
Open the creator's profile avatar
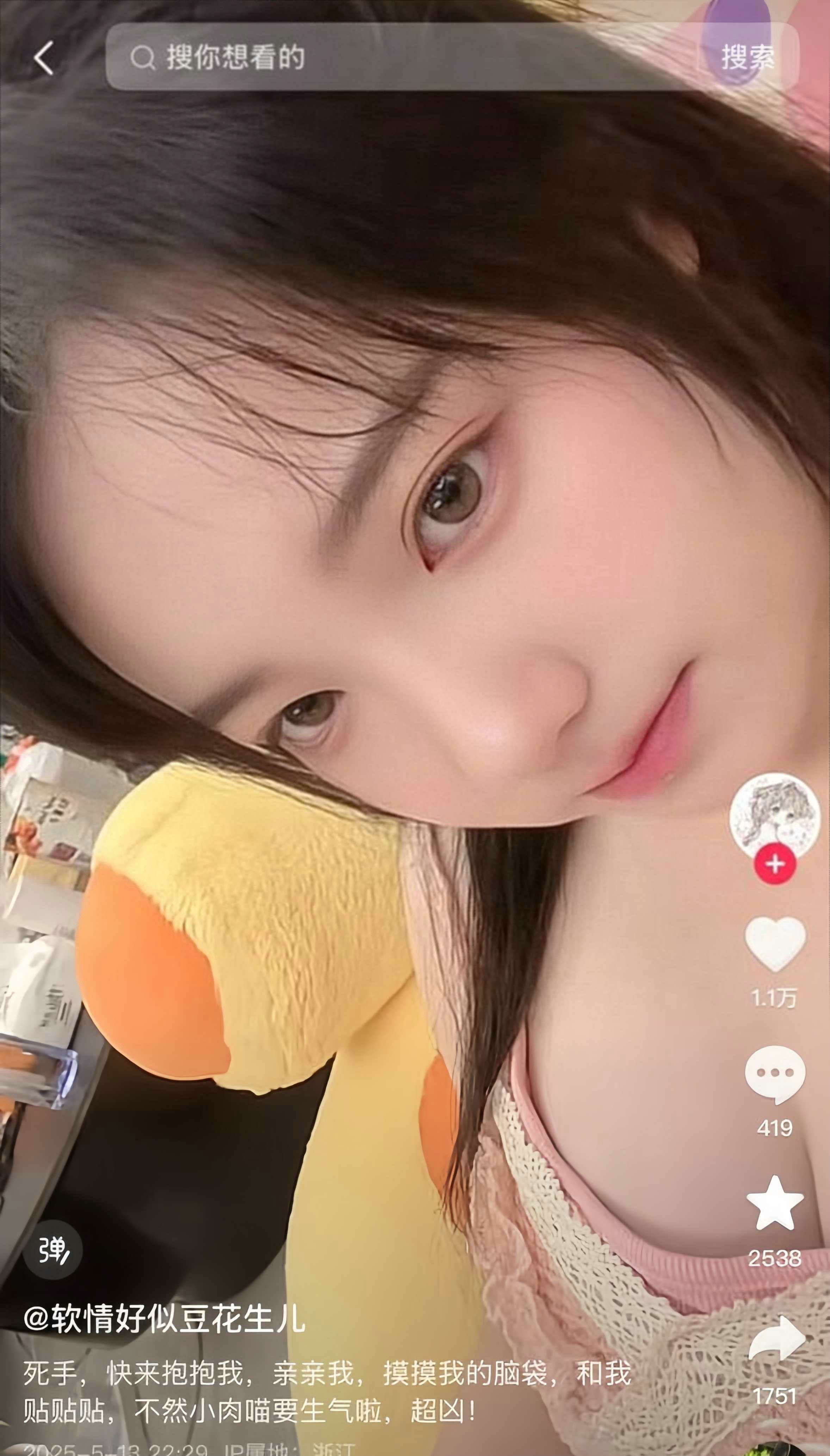[x=774, y=816]
